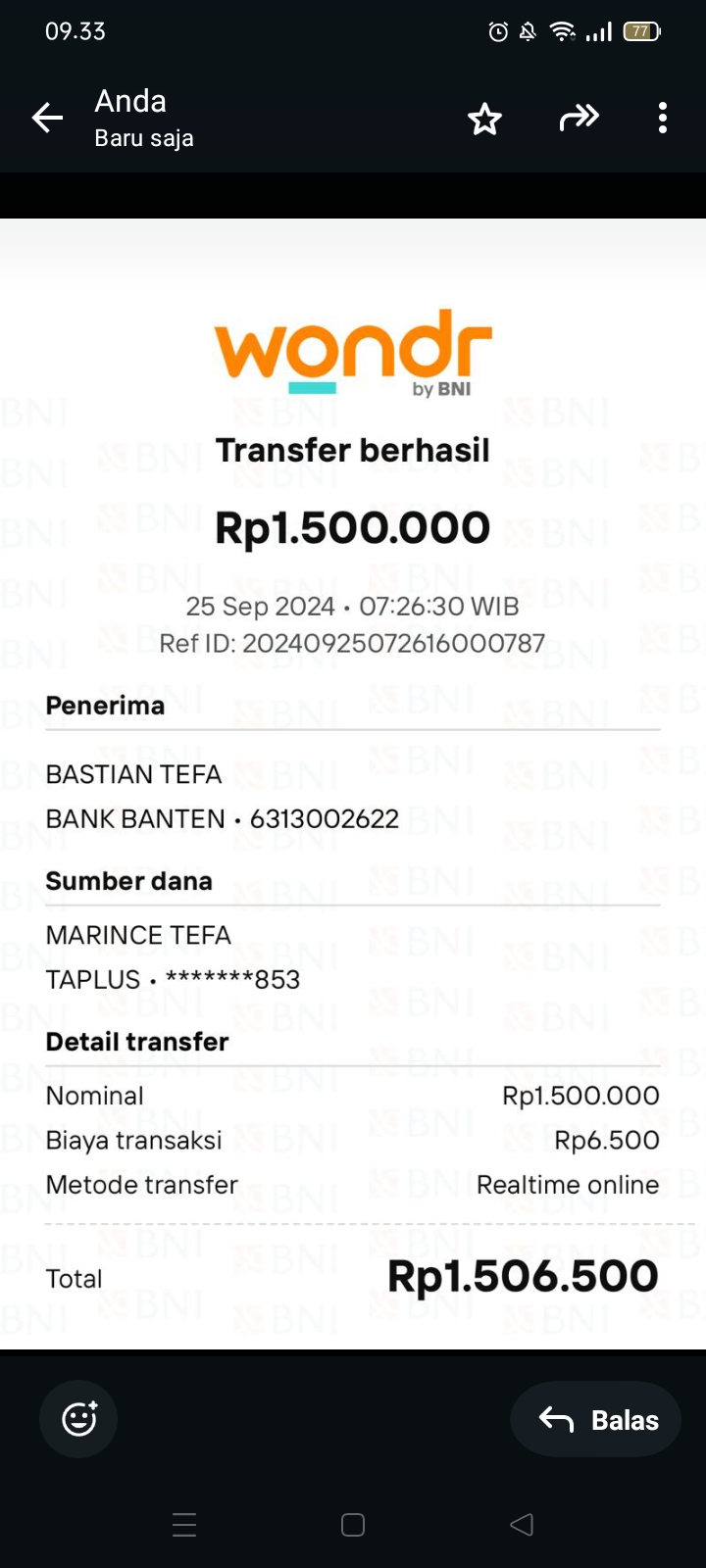This screenshot has height=1568, width=706.
Task: Star this message using the star icon
Action: tap(484, 118)
